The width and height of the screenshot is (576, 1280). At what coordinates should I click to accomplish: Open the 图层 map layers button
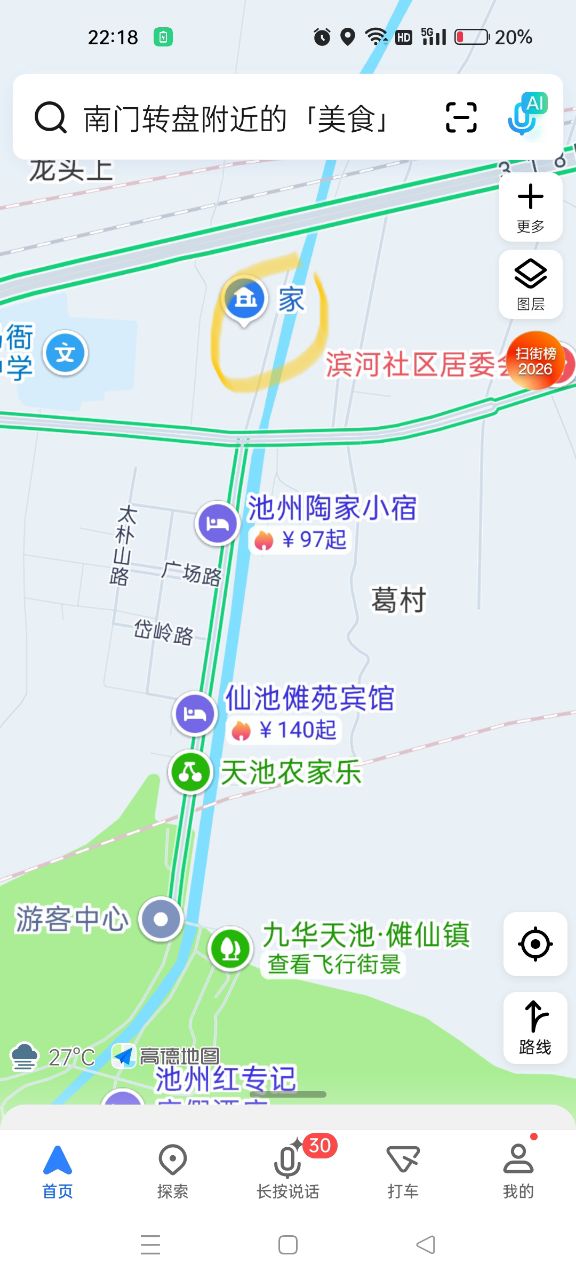(x=530, y=284)
